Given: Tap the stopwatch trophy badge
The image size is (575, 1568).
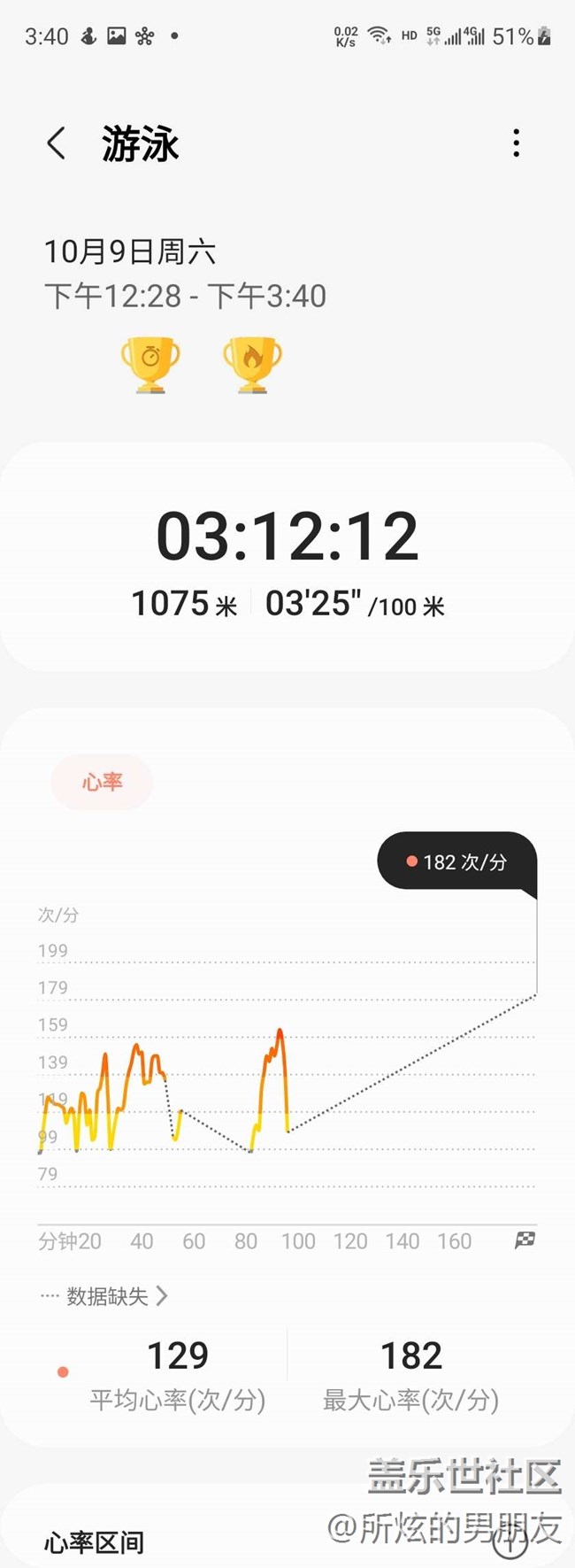Looking at the screenshot, I should click(x=150, y=364).
